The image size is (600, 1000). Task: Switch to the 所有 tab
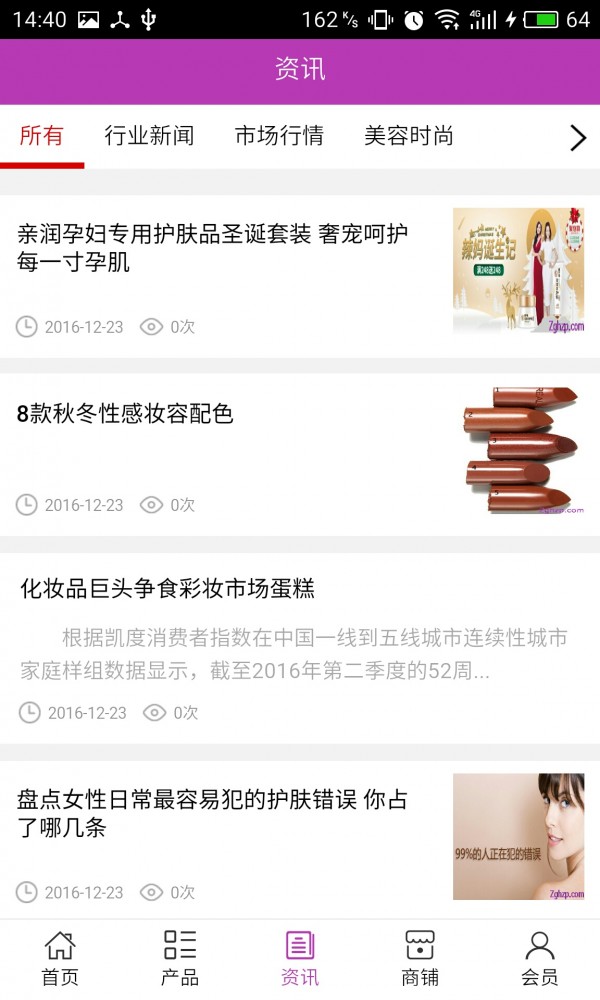[x=42, y=136]
